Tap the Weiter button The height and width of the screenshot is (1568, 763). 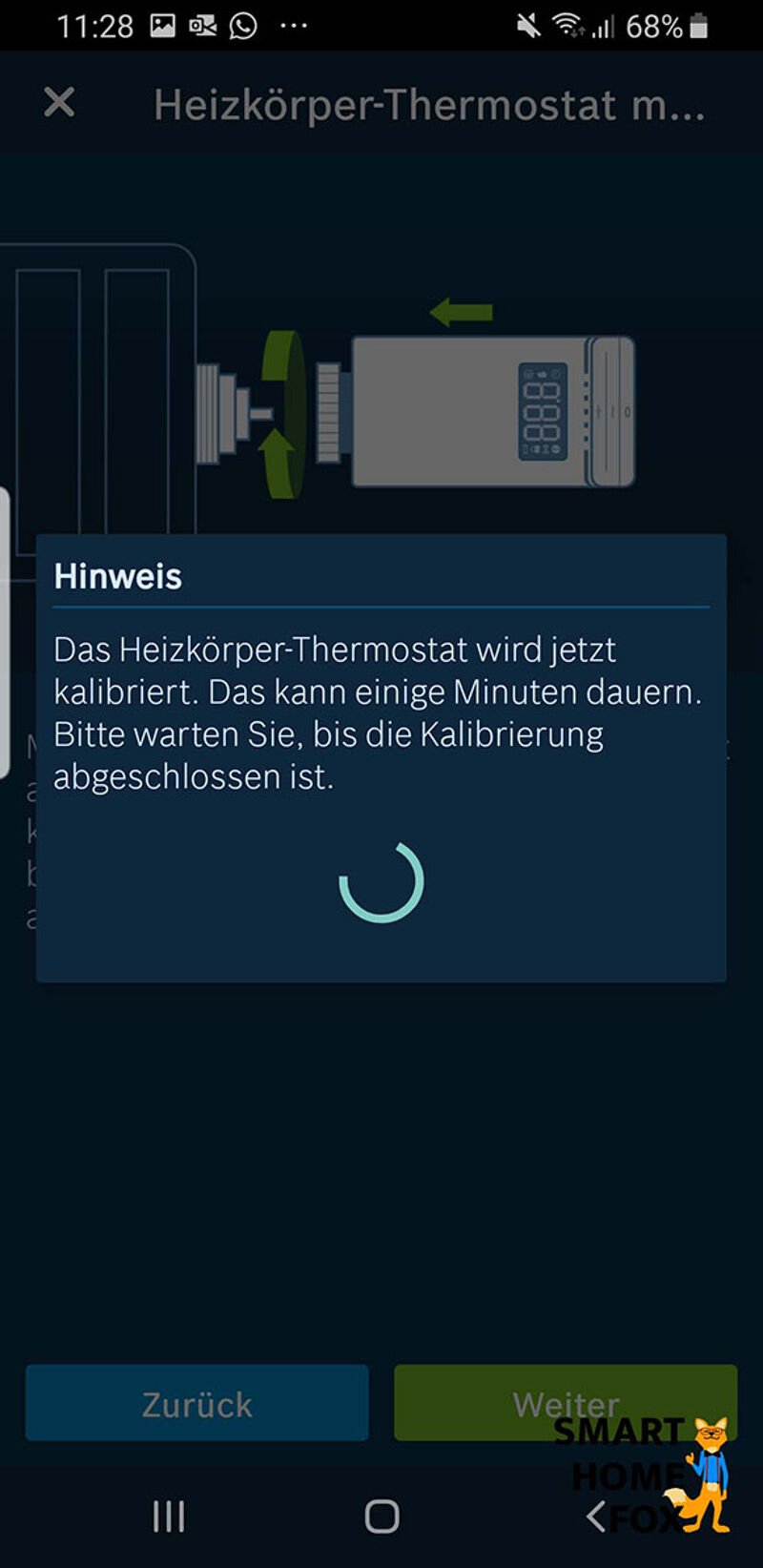[565, 1403]
